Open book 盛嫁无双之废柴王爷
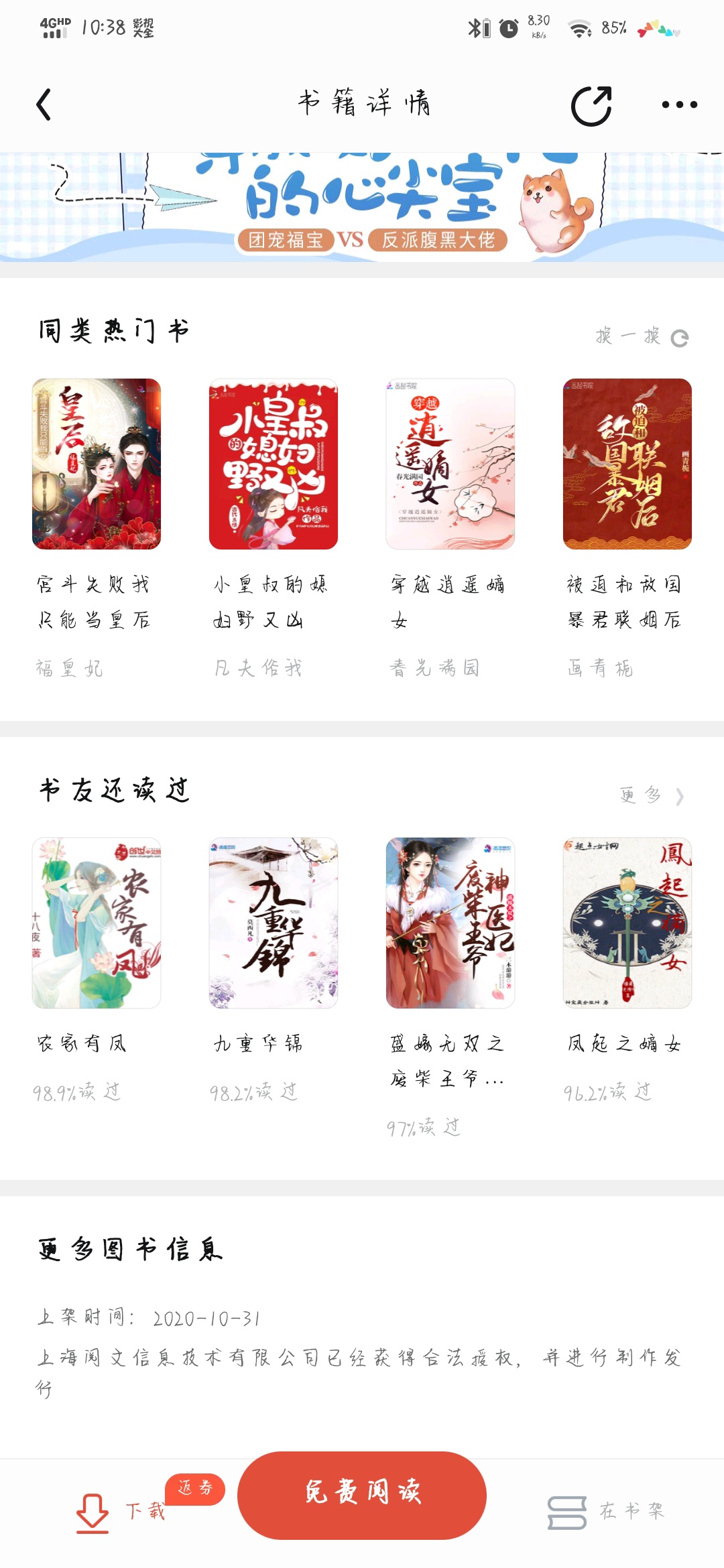Viewport: 724px width, 1568px height. (x=450, y=923)
